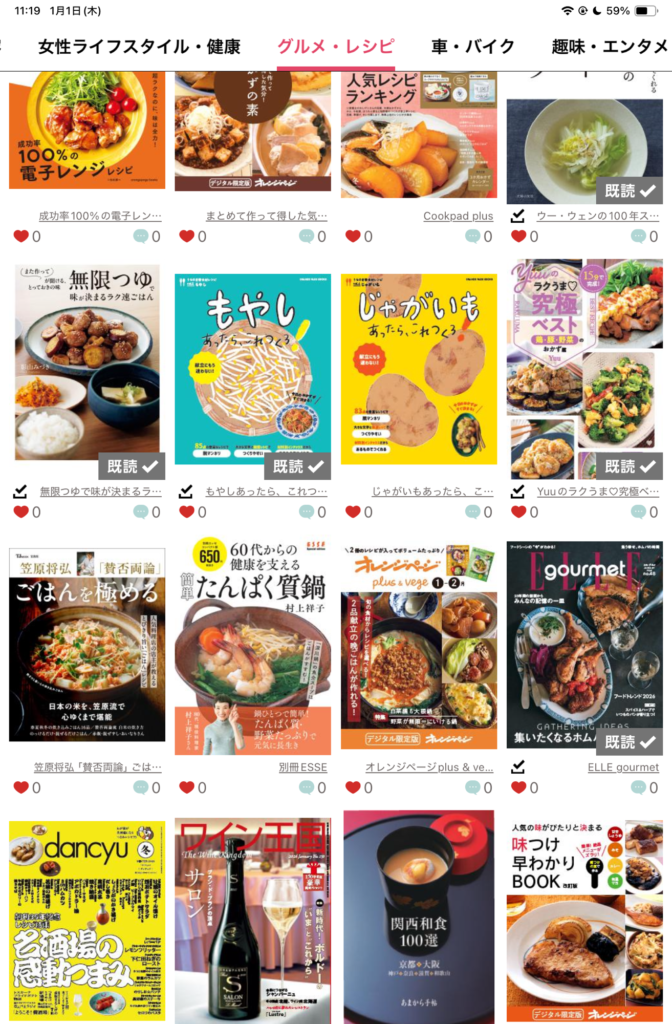Screen dimensions: 672x1024
Task: Switch to 車・バイク tab
Action: coord(473,46)
